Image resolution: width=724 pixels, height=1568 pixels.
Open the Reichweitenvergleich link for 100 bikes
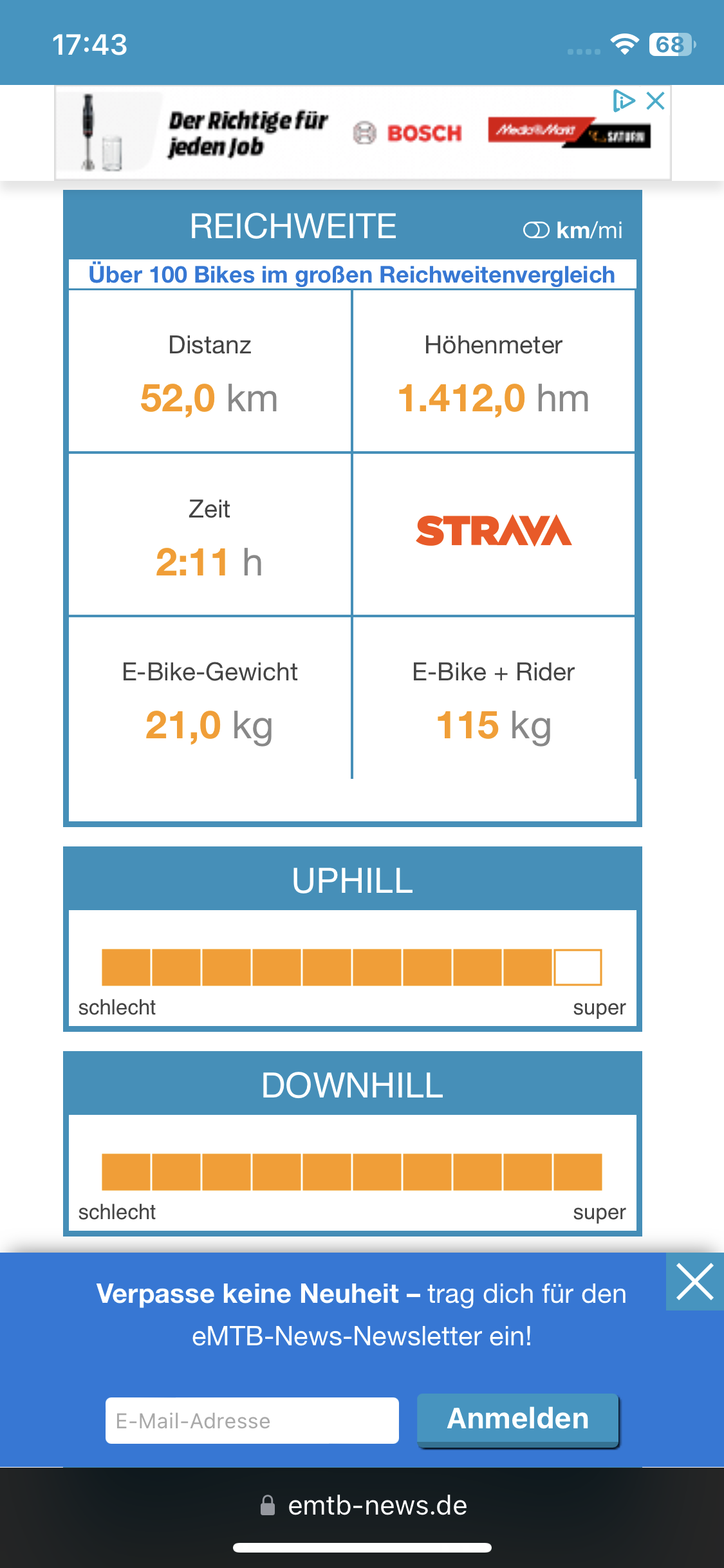[351, 275]
